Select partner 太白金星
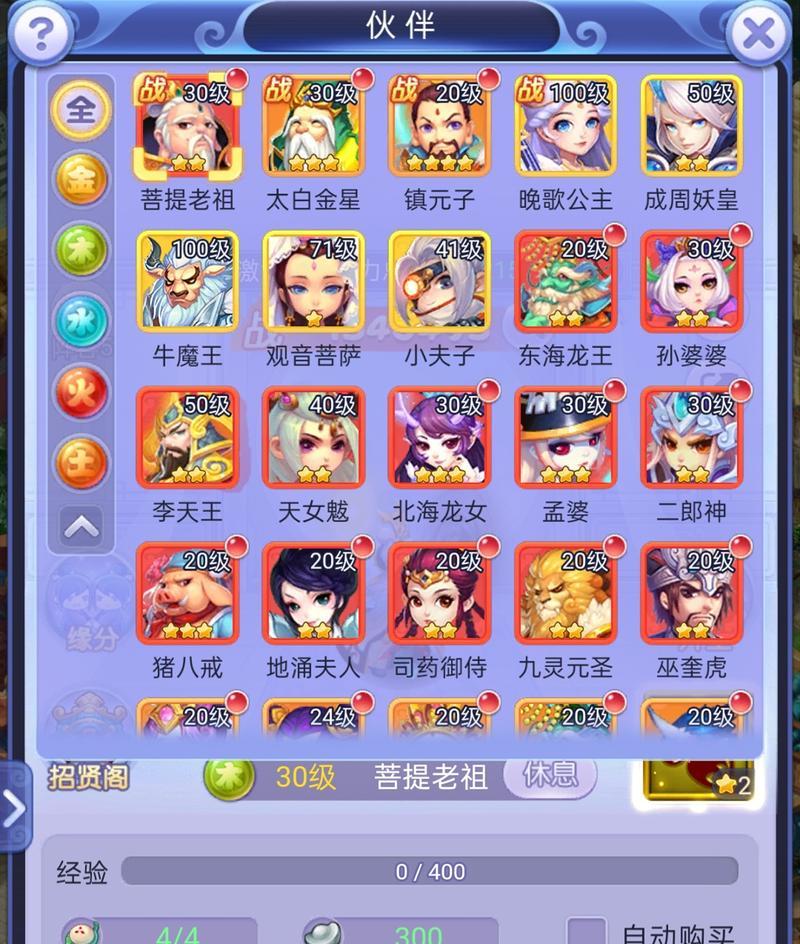The height and width of the screenshot is (944, 800). (x=313, y=126)
